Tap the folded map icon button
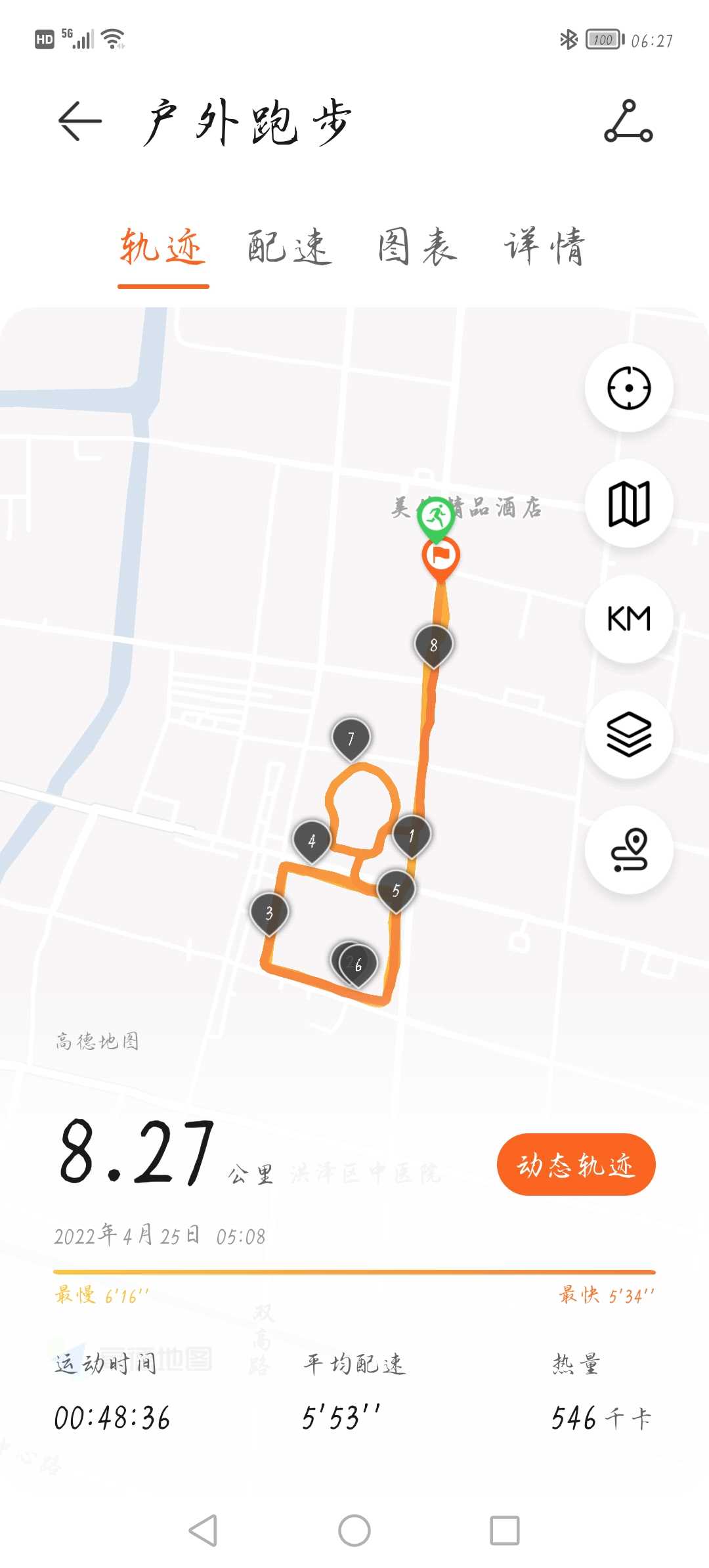The height and width of the screenshot is (1568, 709). (x=629, y=504)
